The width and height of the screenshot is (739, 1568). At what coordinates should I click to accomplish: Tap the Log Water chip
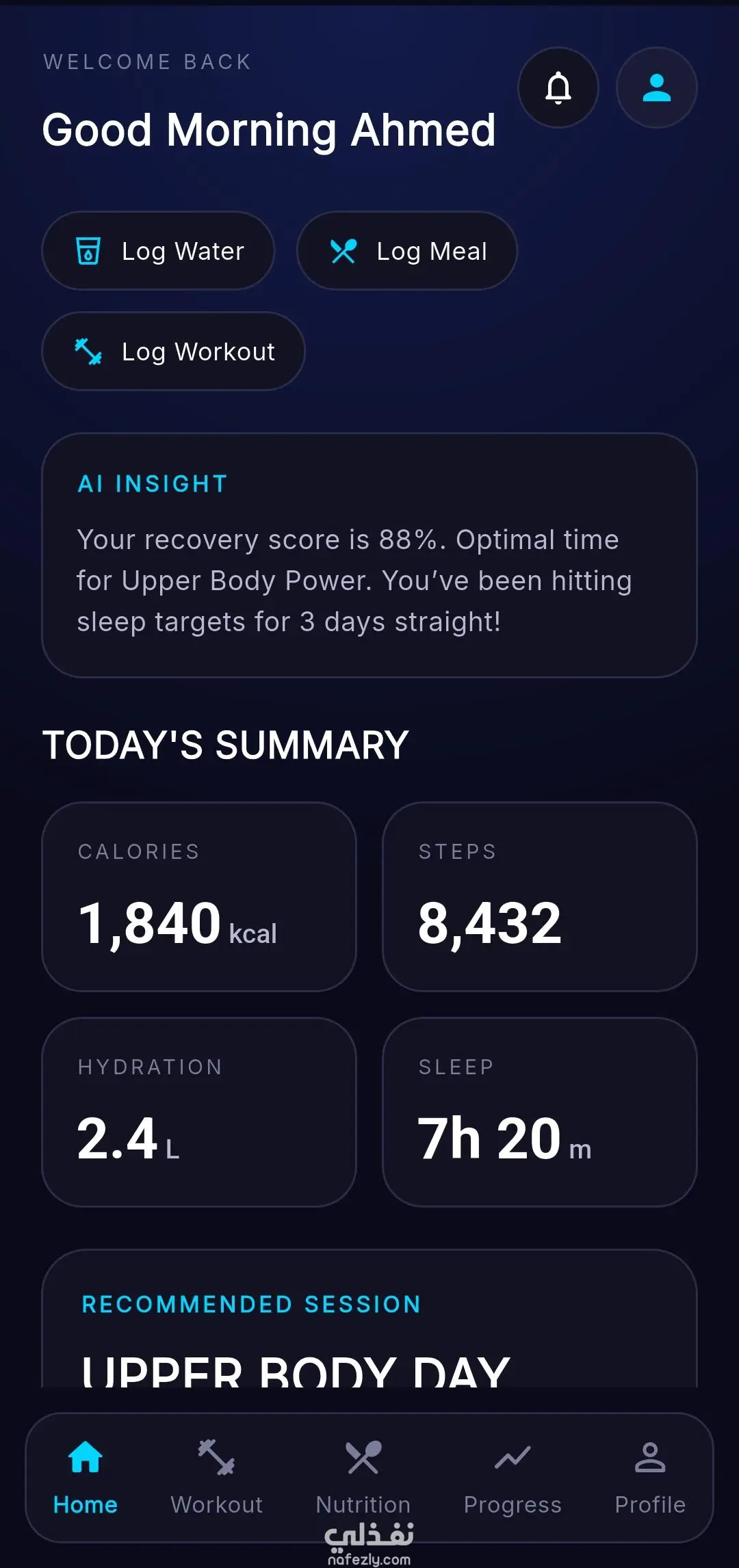(158, 251)
